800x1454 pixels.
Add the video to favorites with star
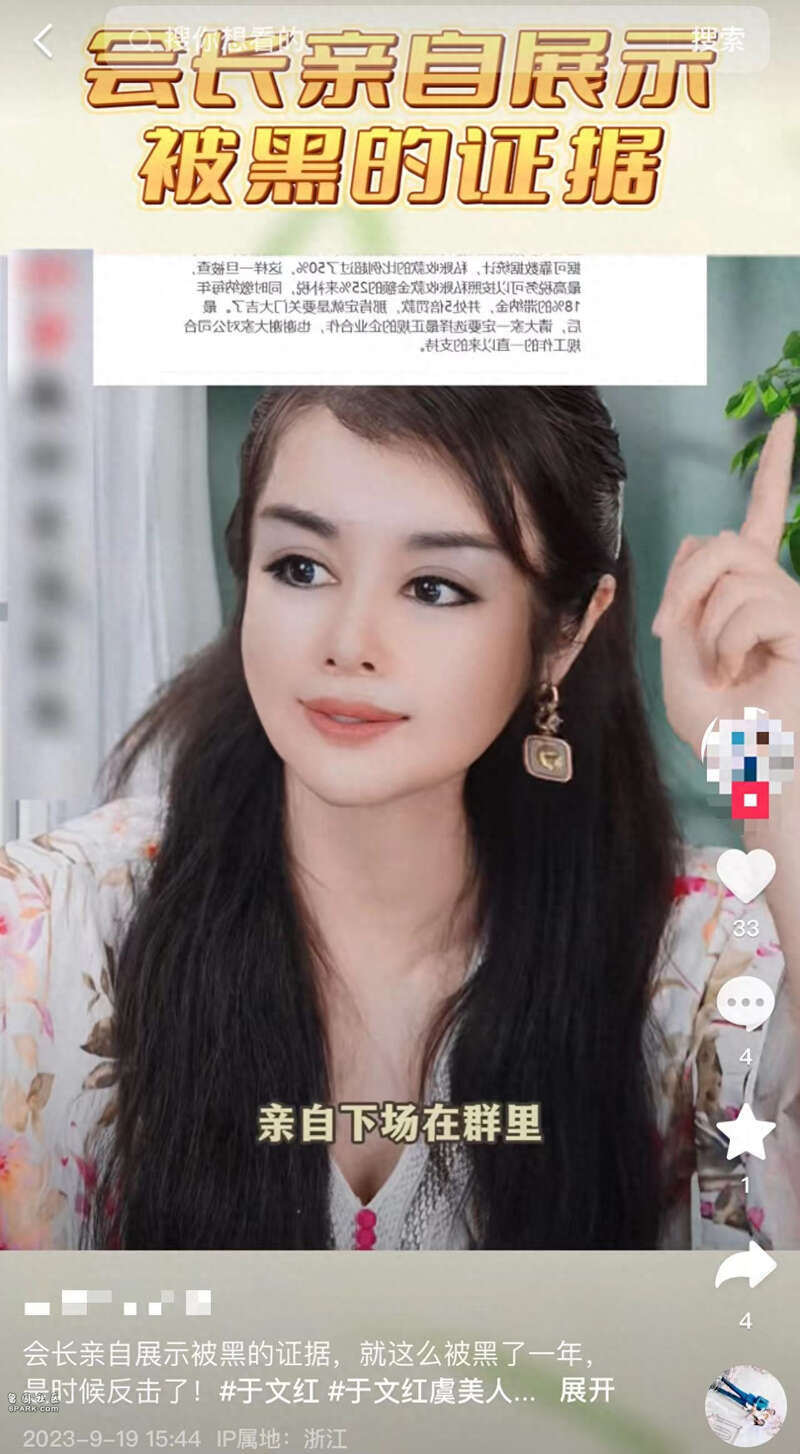[746, 1133]
